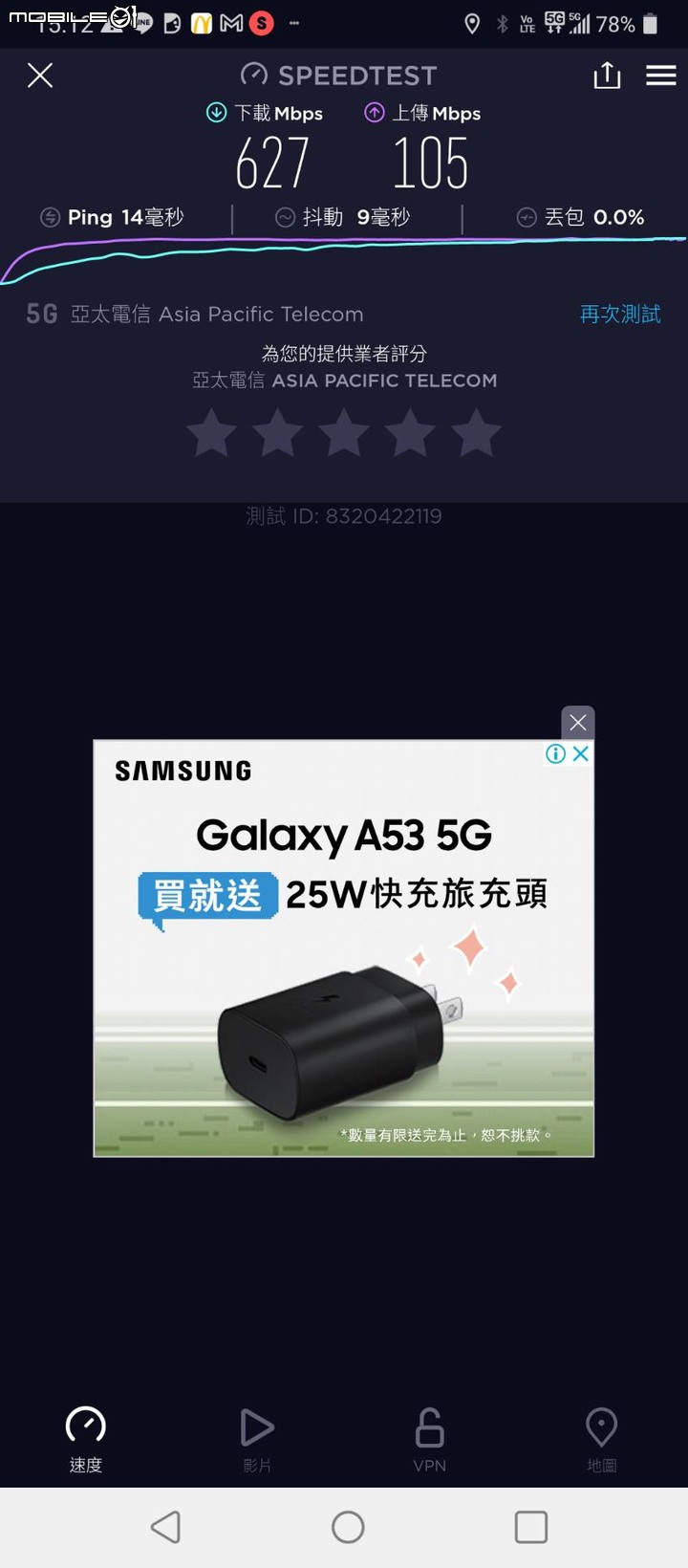Switch to the 影片 tab

[257, 1439]
